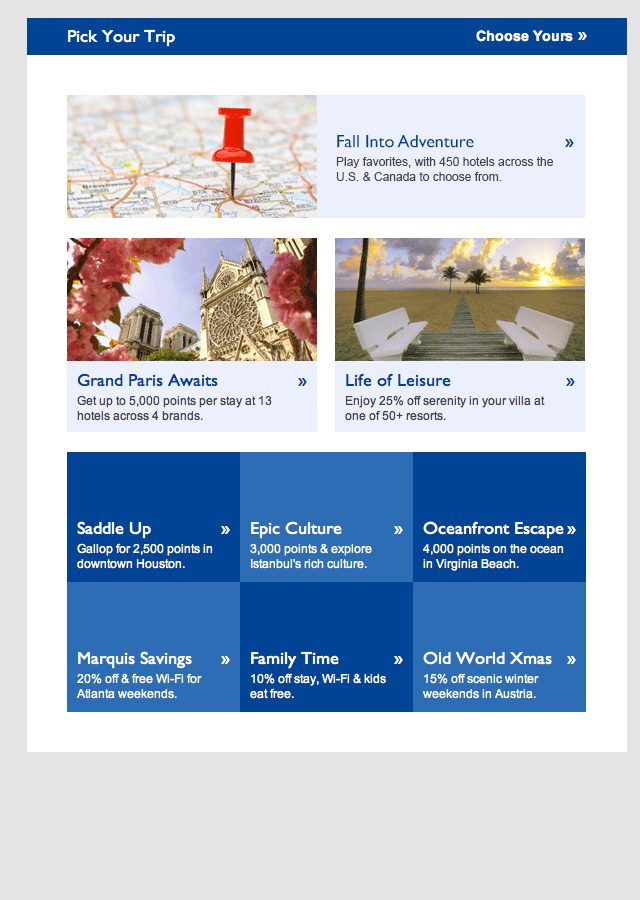Tap the Choose Yours link
640x900 pixels.
coord(531,36)
